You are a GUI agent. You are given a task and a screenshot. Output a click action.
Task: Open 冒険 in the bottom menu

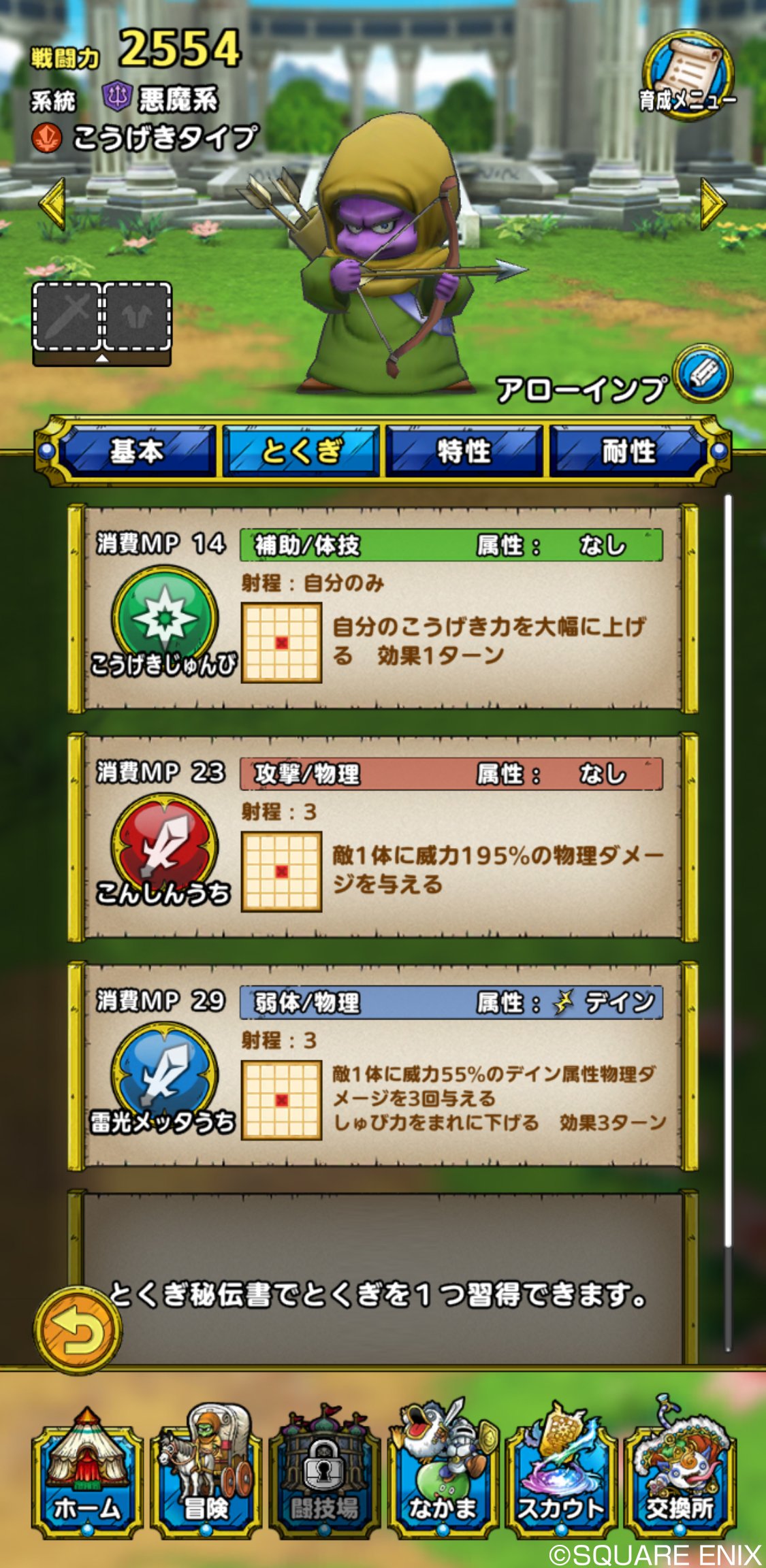coord(206,1470)
